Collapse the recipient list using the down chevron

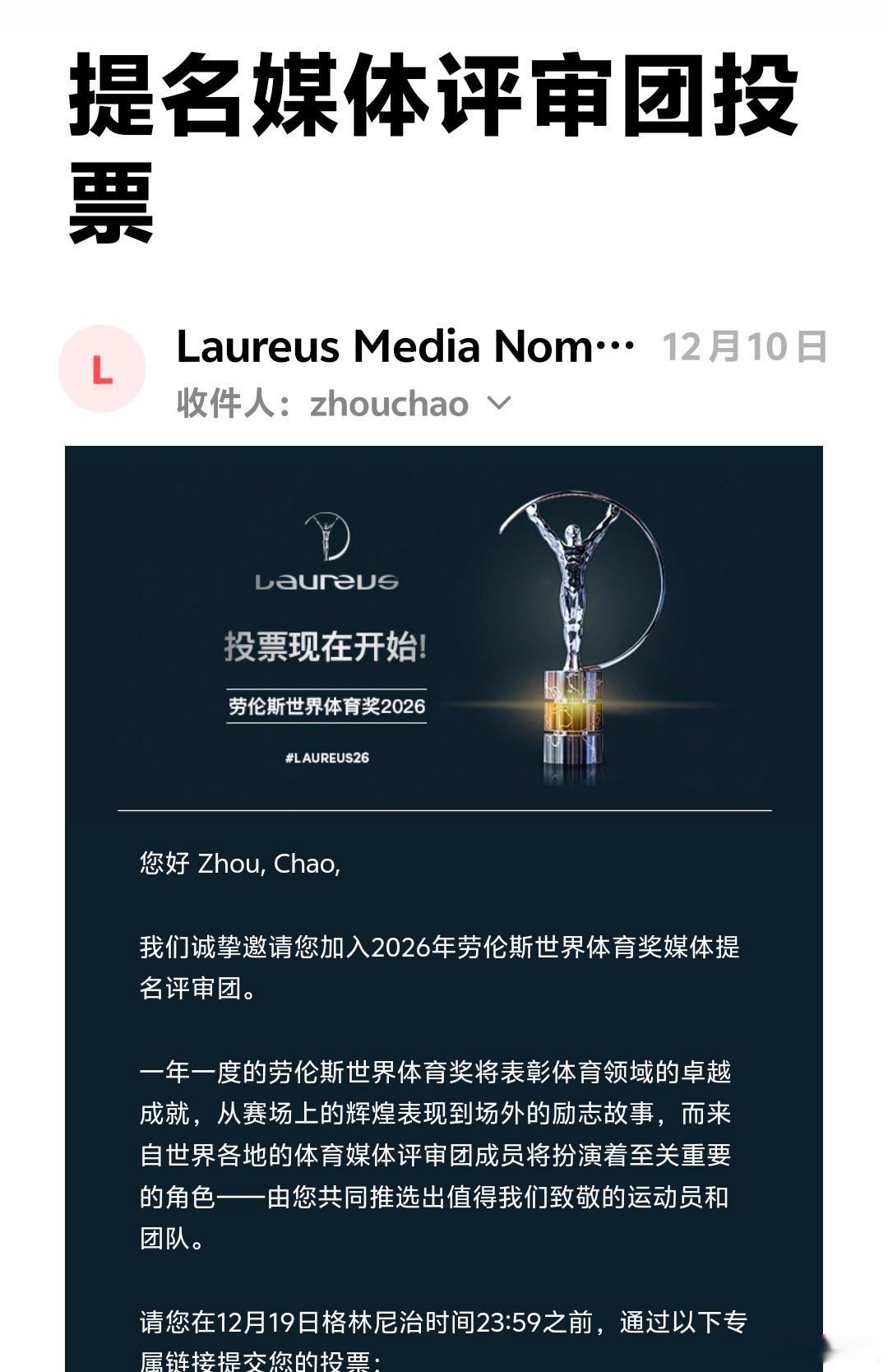(x=497, y=404)
